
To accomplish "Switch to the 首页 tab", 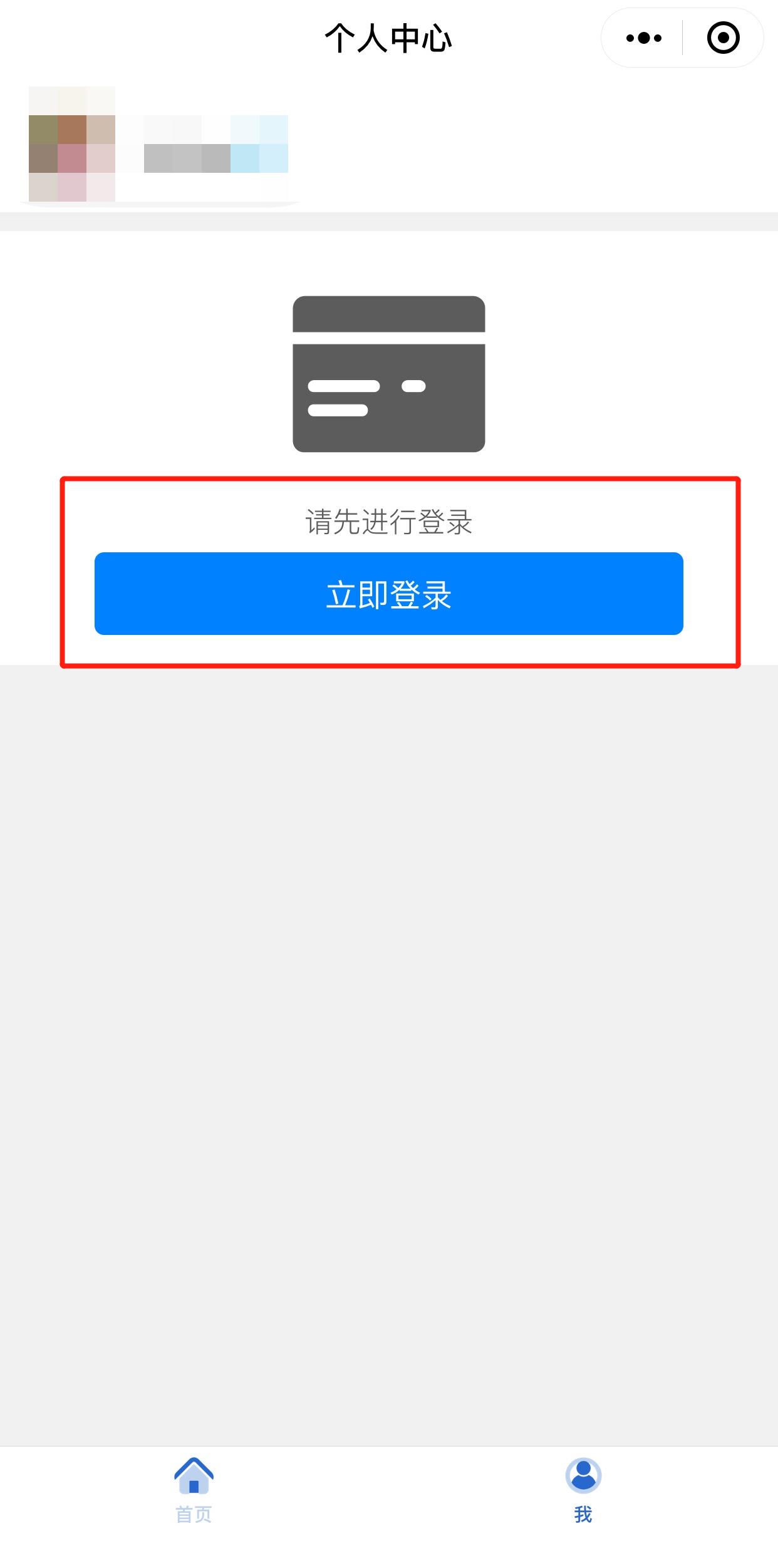I will [x=194, y=1490].
